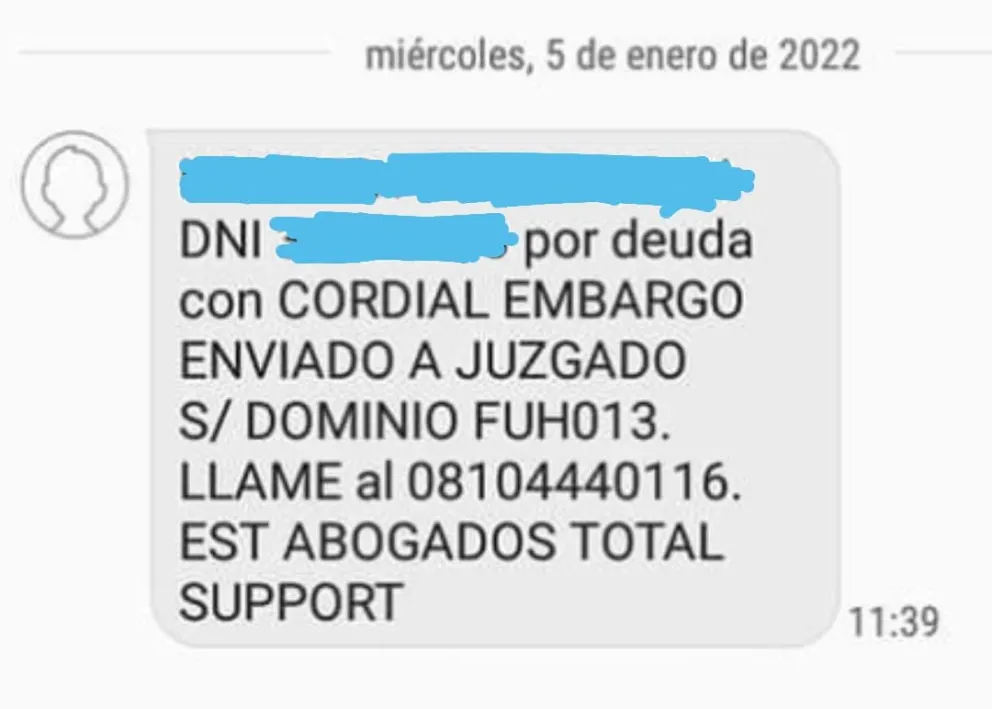992x709 pixels.
Task: Open the sender's contact avatar
Action: coord(75,182)
